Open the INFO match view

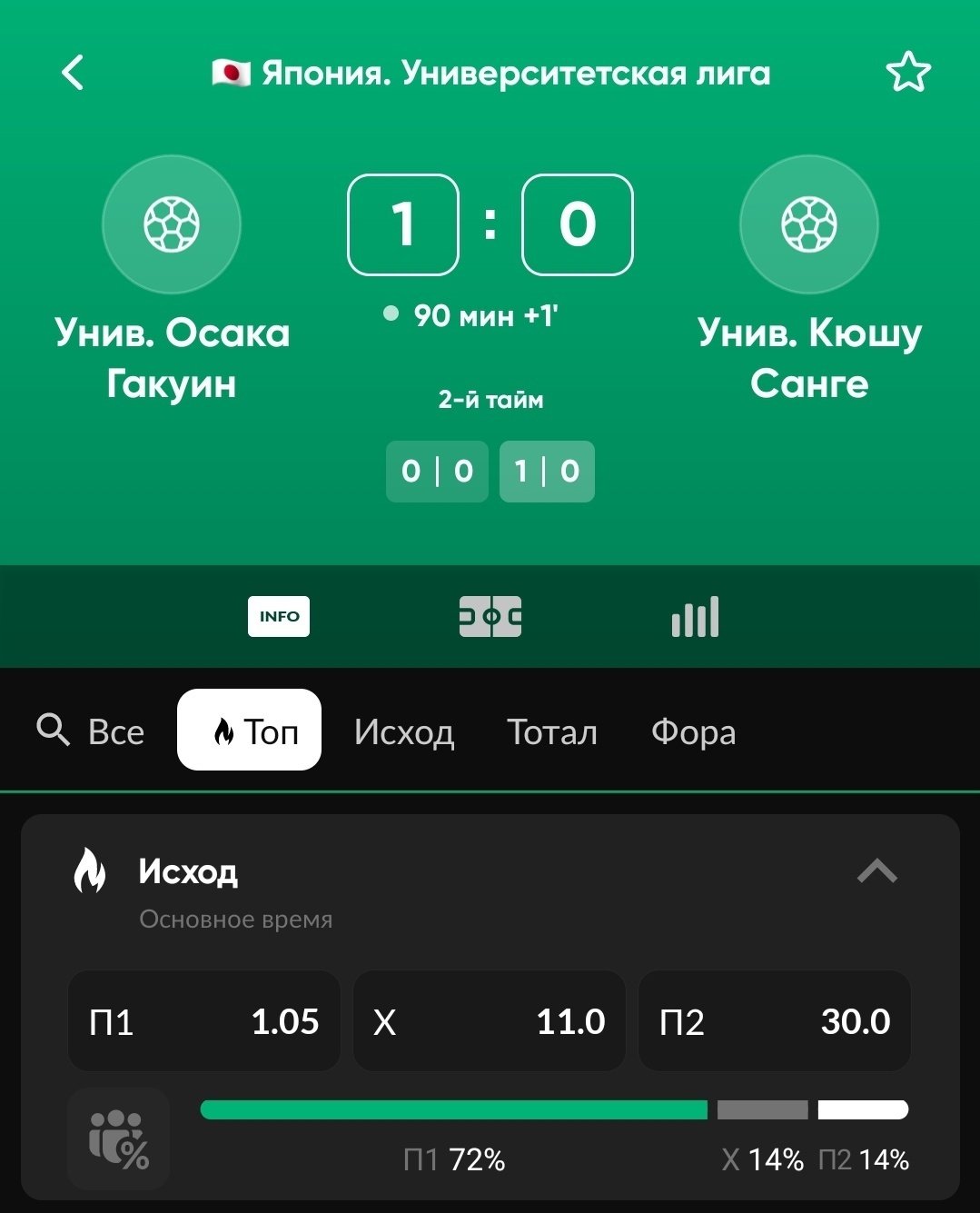[279, 617]
